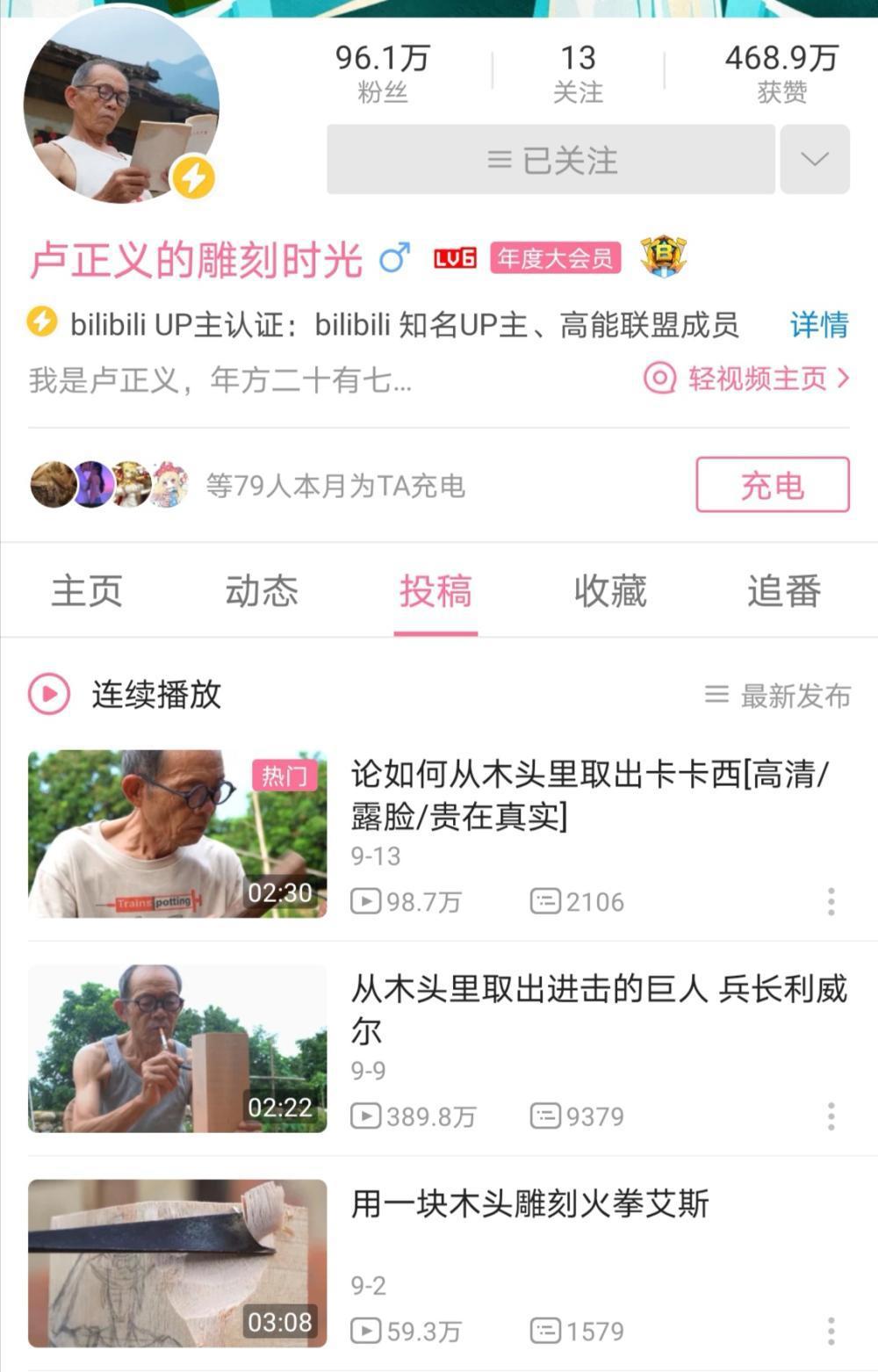Open the 轻视频主页 target icon

(658, 378)
